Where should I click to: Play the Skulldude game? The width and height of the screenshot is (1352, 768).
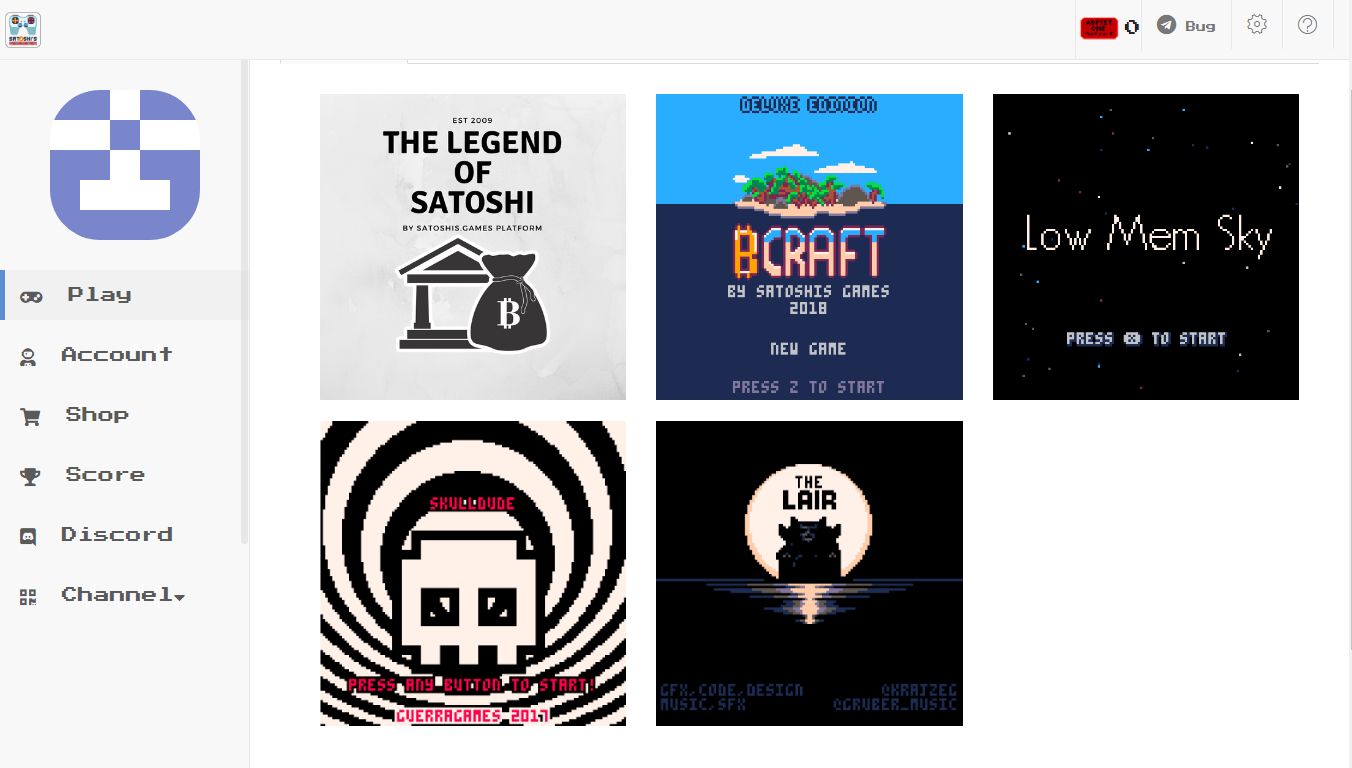point(473,573)
